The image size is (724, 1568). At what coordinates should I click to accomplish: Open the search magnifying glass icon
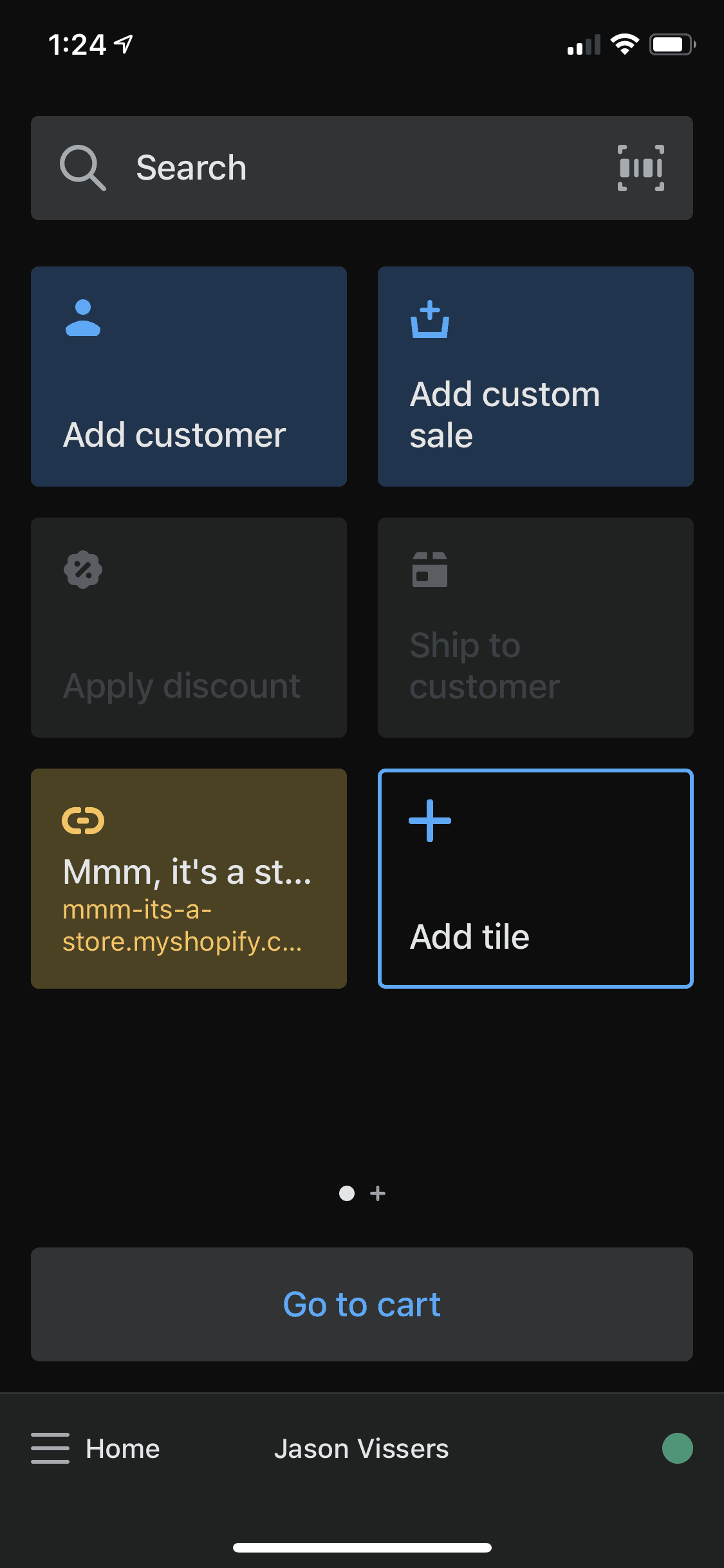click(82, 167)
